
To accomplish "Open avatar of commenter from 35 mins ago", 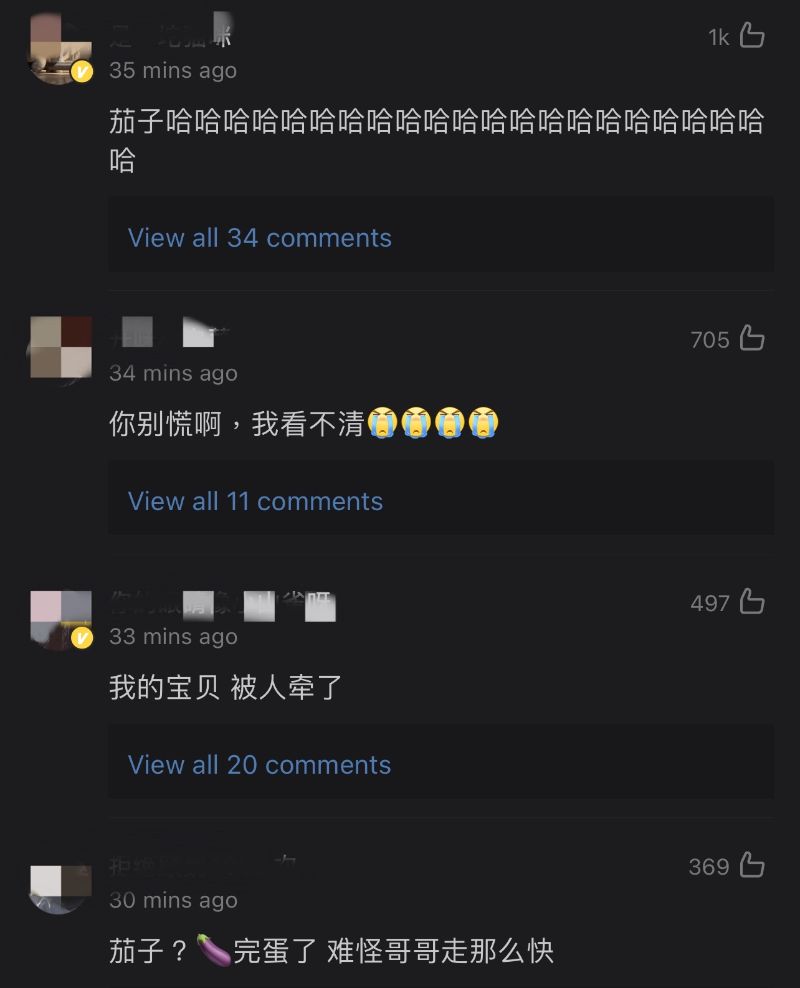I will coord(60,50).
